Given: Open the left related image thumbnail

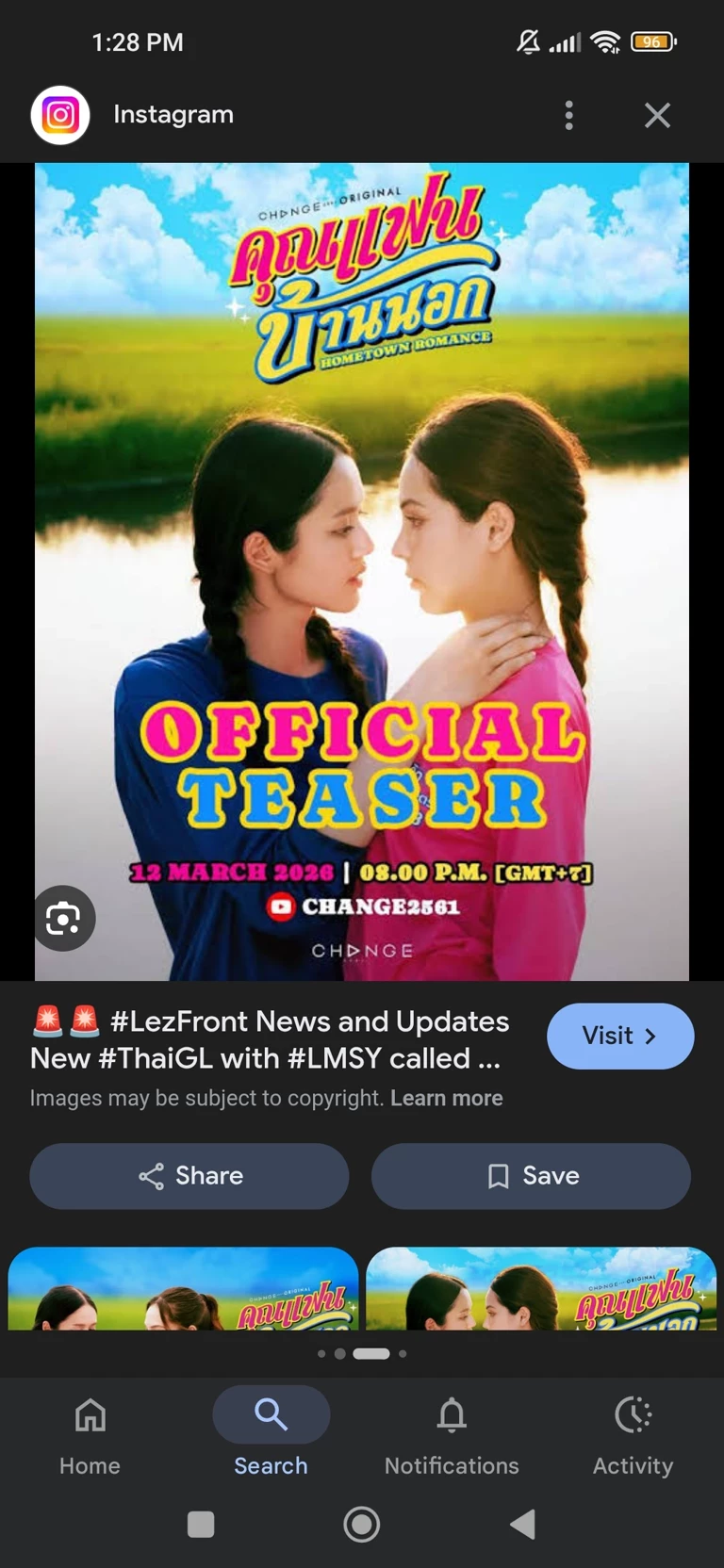Looking at the screenshot, I should pyautogui.click(x=183, y=1288).
